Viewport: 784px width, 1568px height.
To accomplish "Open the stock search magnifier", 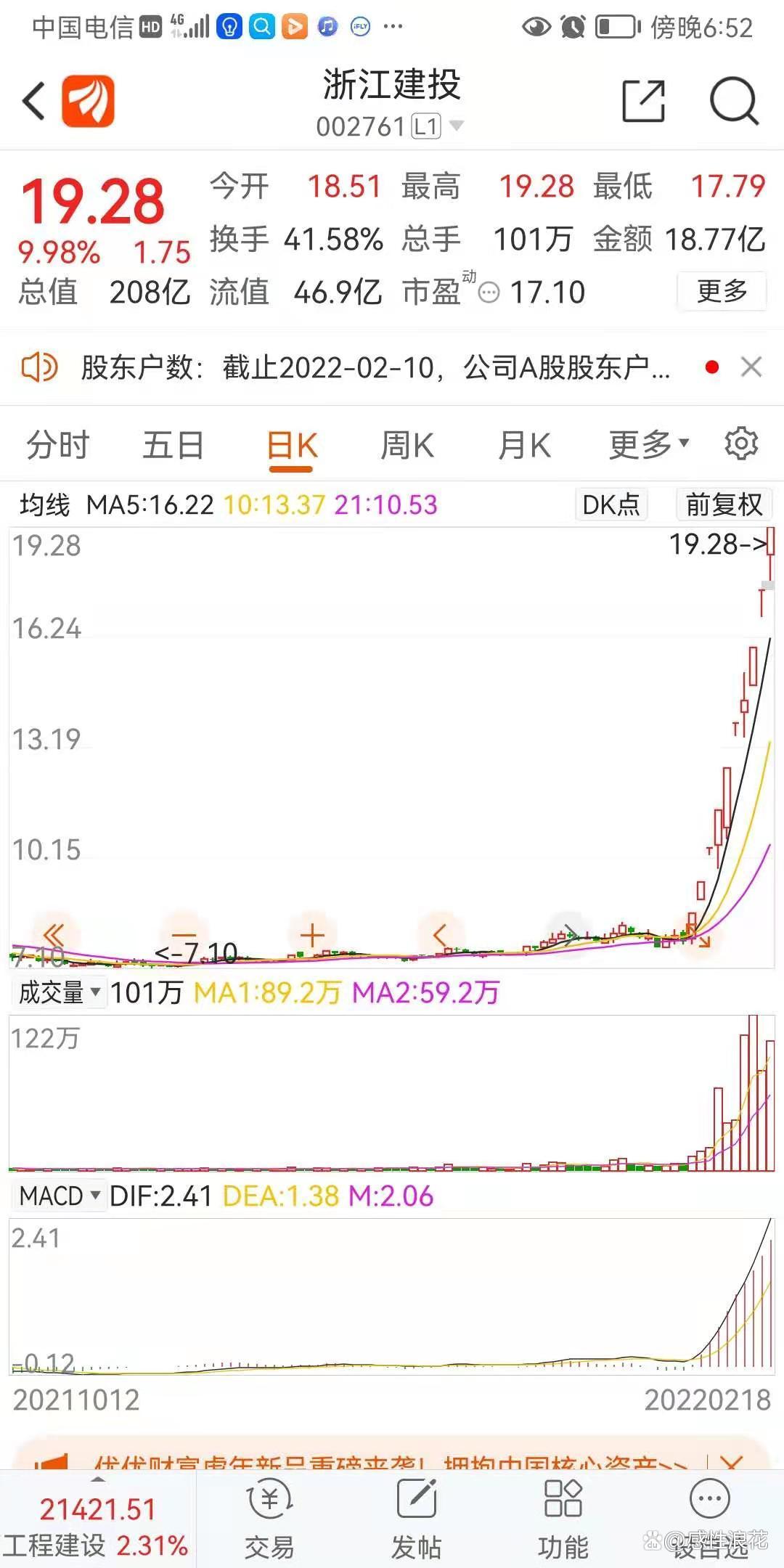I will click(734, 101).
